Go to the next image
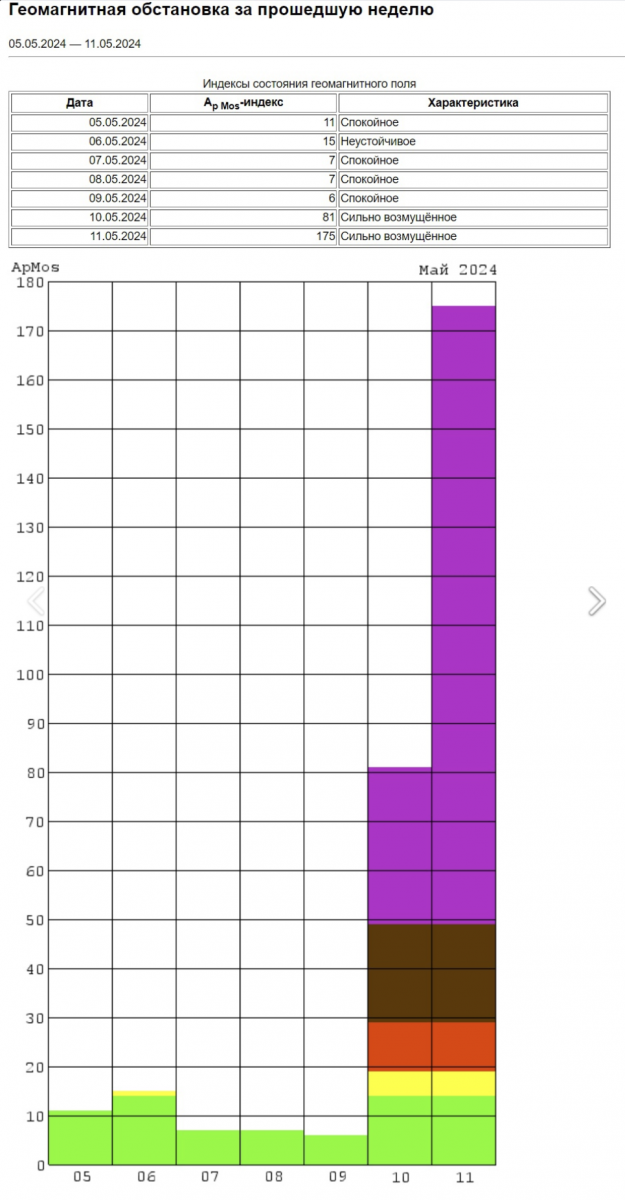This screenshot has width=625, height=1200. [x=596, y=600]
